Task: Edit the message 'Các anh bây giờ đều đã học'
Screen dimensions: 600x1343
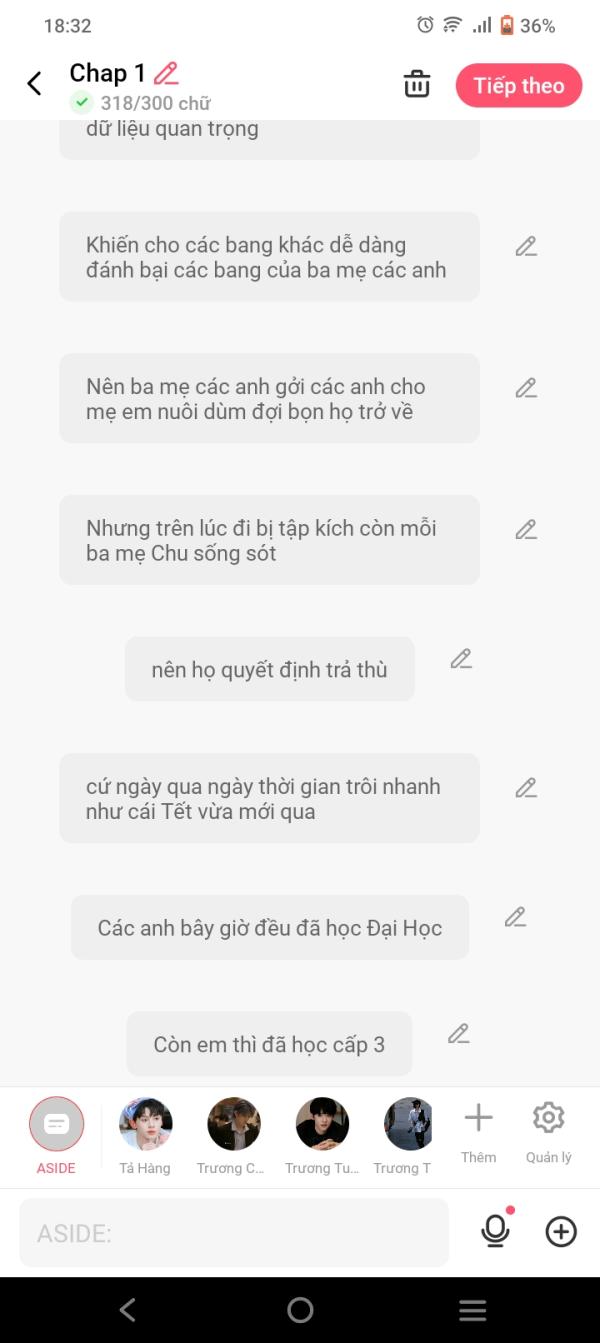Action: coord(515,917)
